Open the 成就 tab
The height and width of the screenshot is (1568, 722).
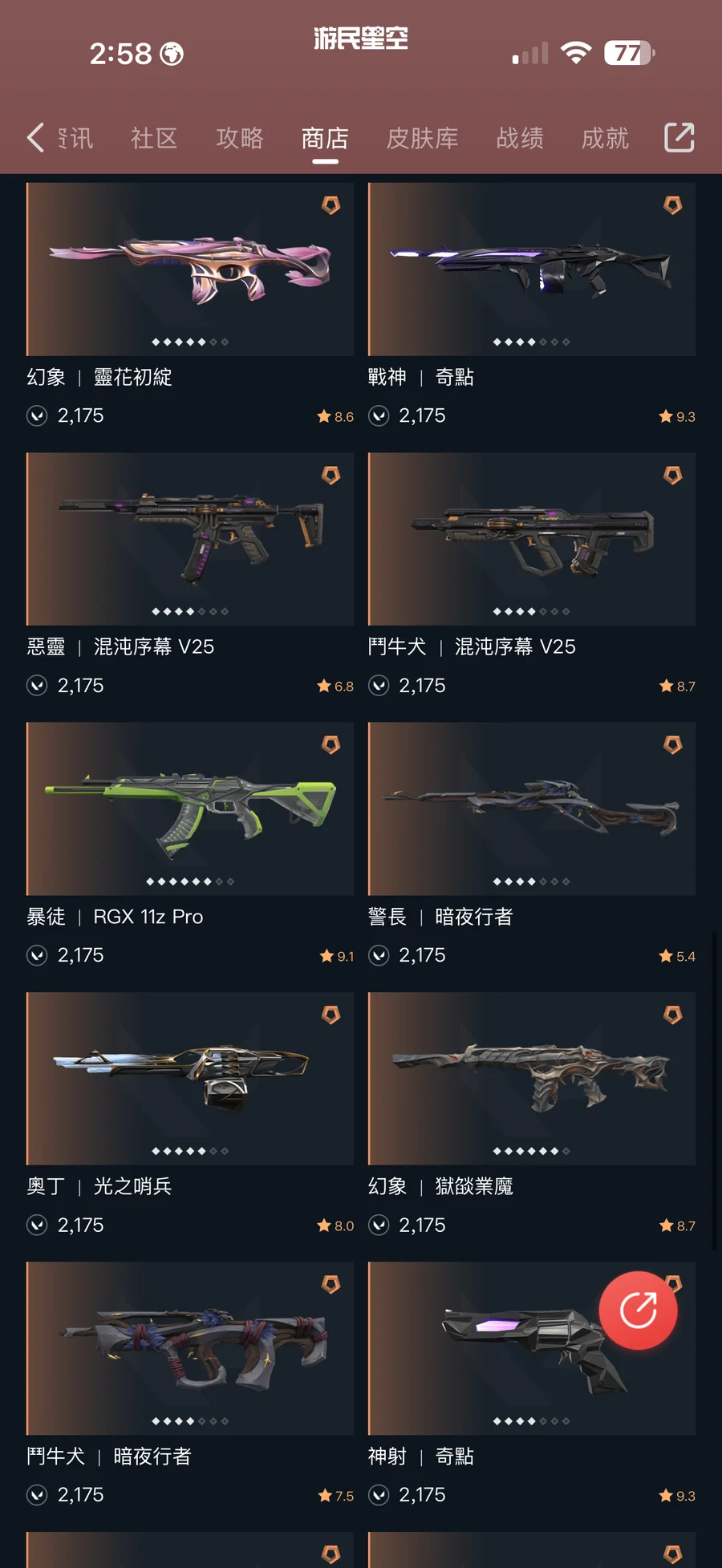[605, 138]
